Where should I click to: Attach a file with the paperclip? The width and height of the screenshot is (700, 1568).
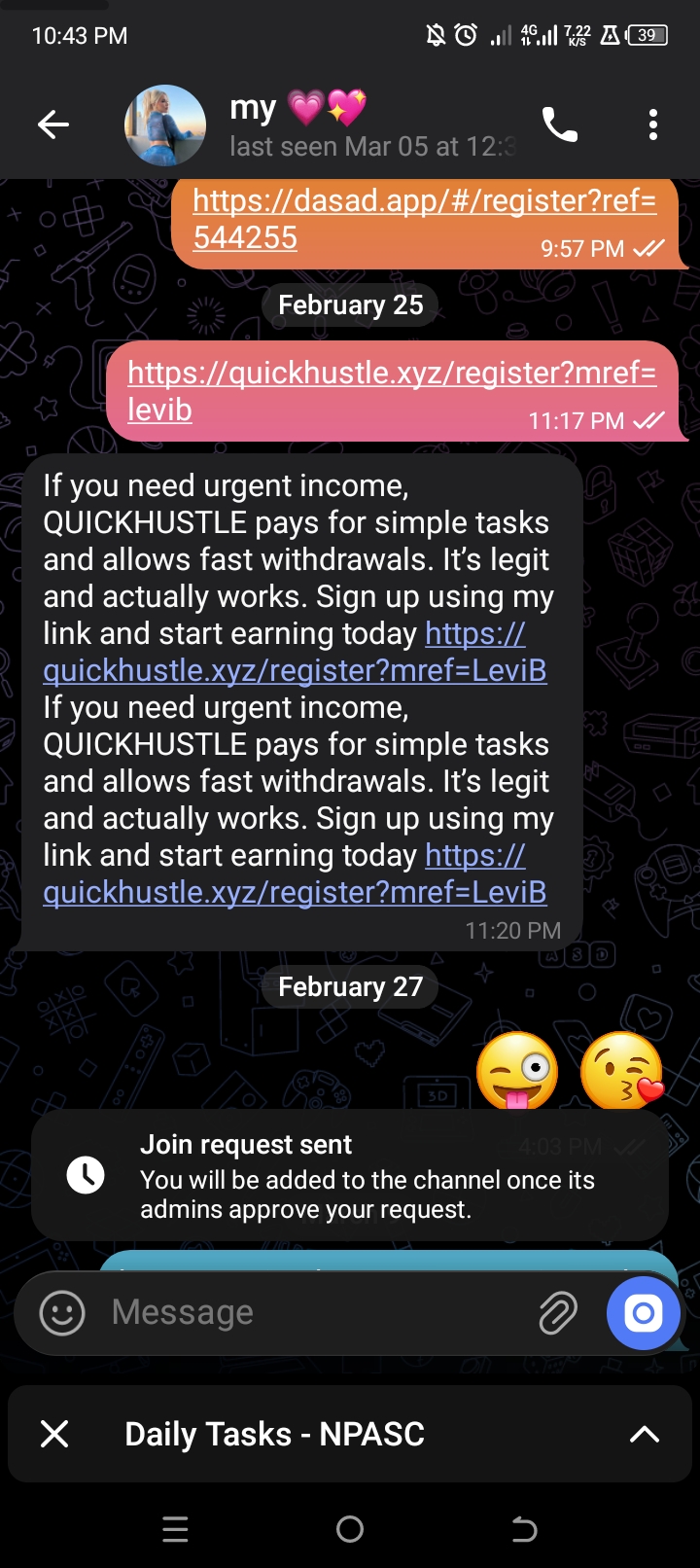[x=558, y=1313]
